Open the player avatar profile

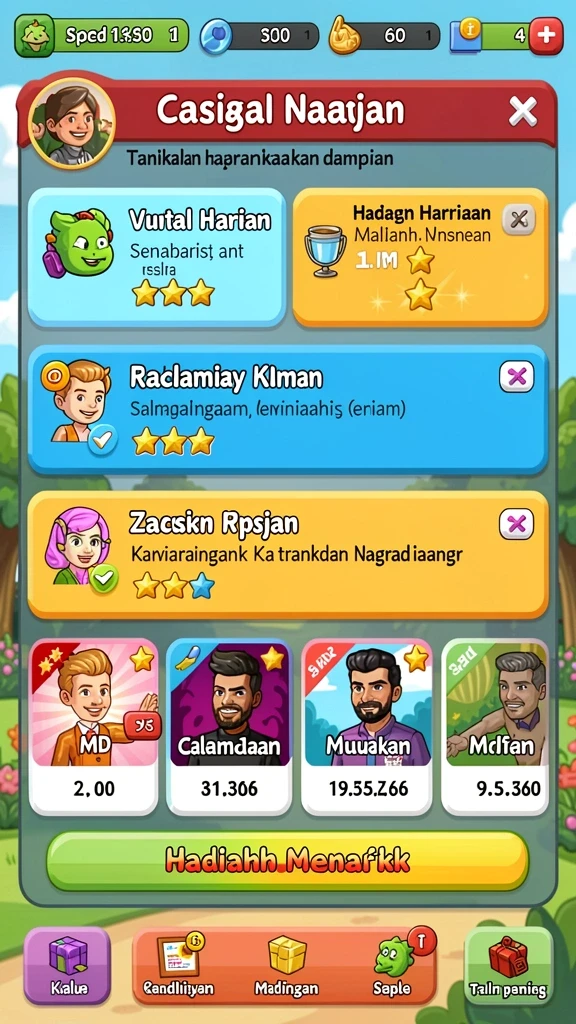pos(72,122)
